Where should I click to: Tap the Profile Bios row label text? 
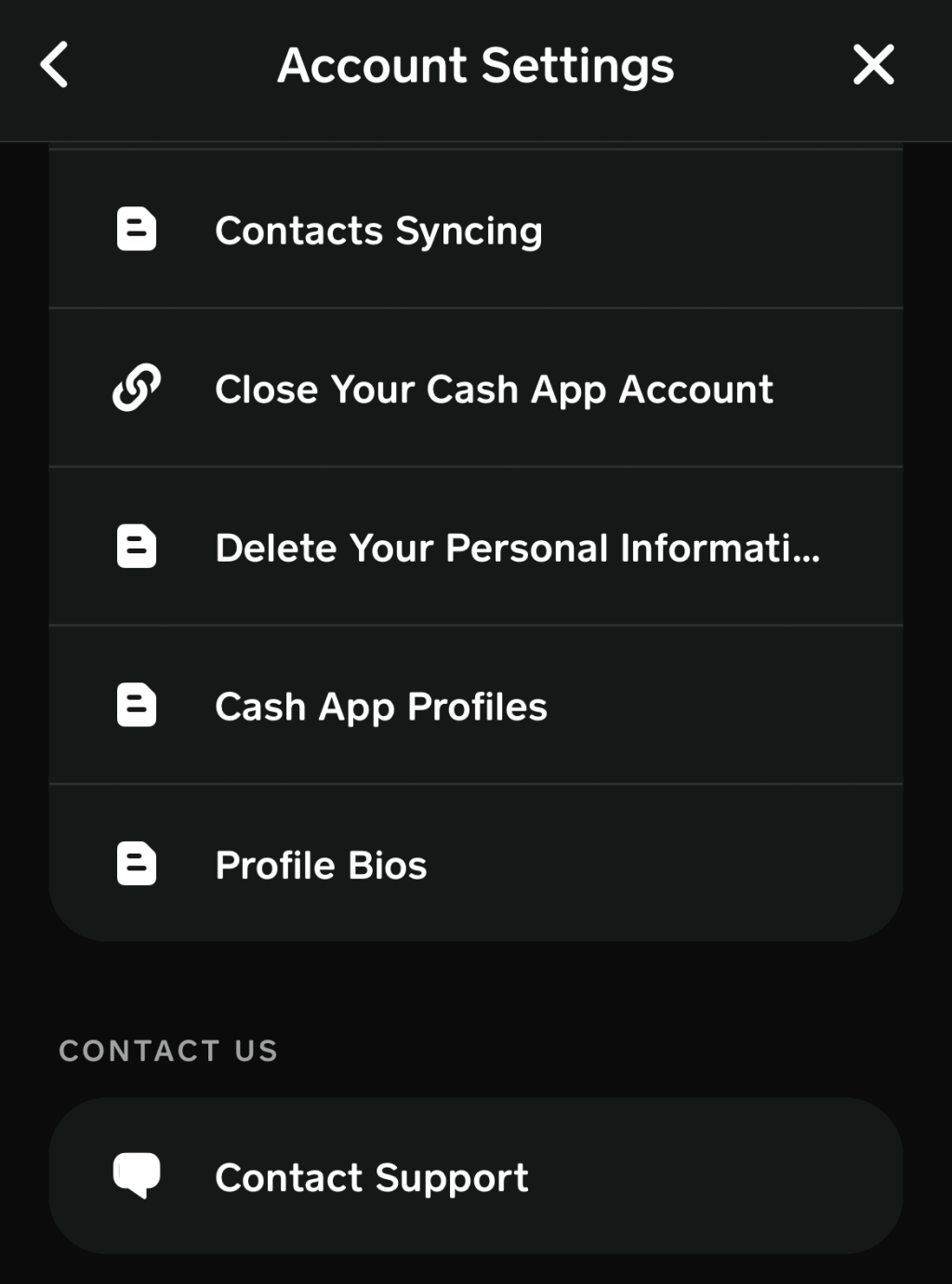(321, 864)
